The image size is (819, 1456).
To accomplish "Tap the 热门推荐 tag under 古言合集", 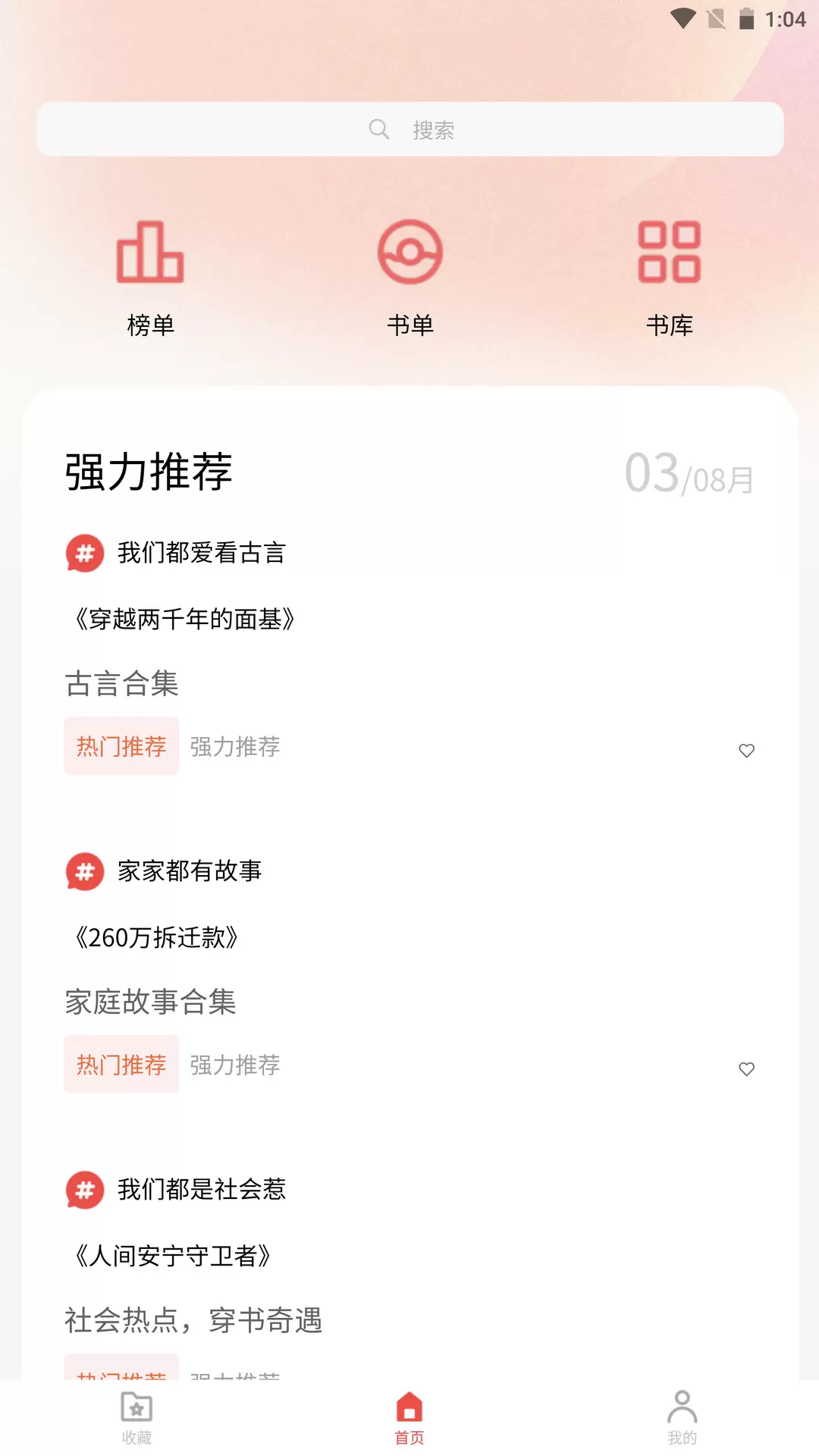I will click(121, 746).
